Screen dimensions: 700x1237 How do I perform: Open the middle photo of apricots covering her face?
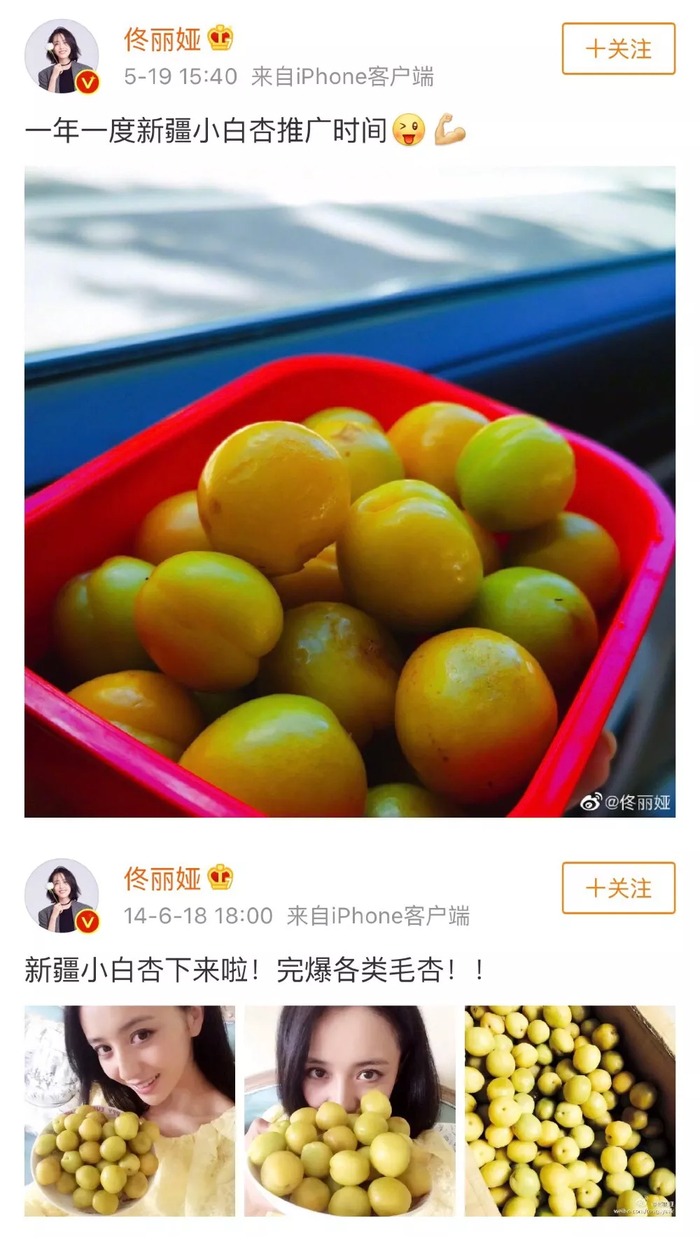point(350,1110)
